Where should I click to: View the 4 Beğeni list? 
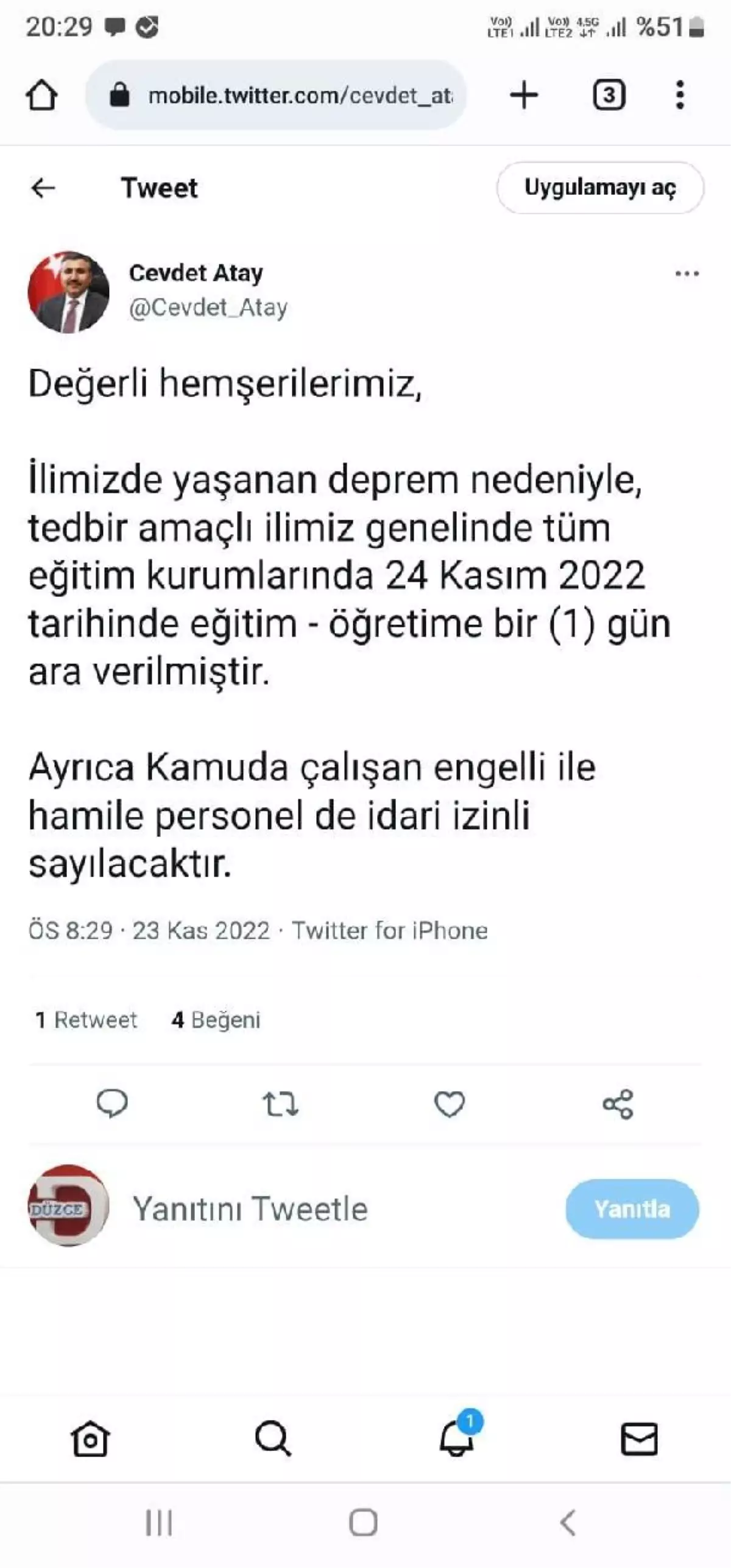(216, 1019)
